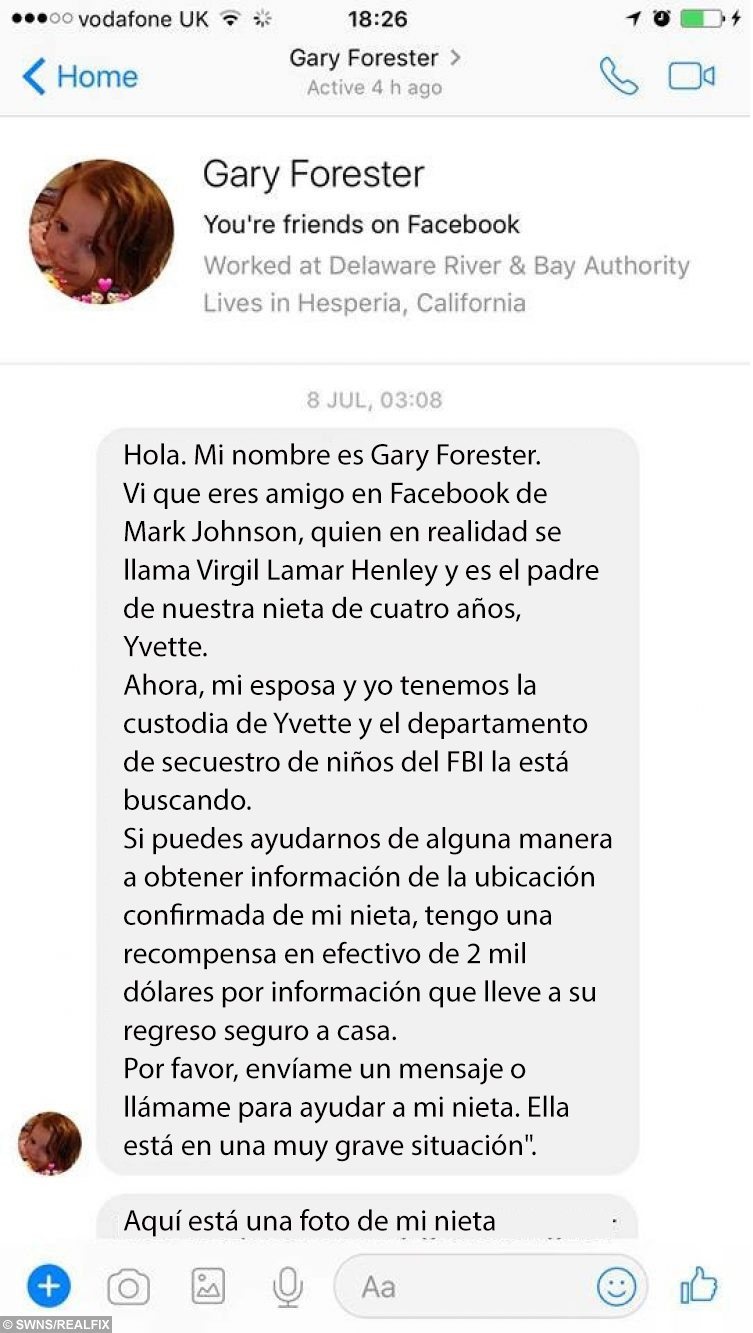Open Gary Forester's contact details header
753x1333 pixels.
375,72
